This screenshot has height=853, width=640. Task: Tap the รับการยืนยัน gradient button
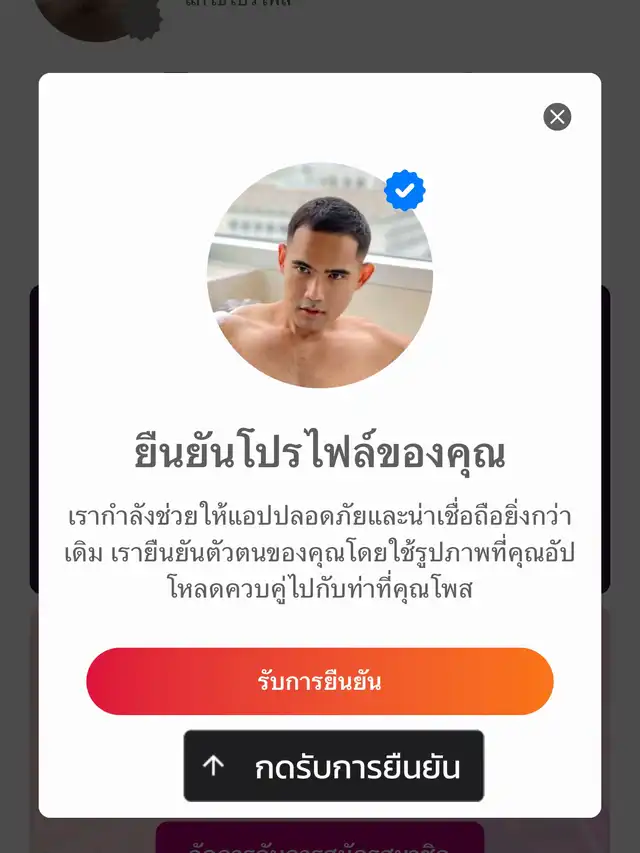pyautogui.click(x=320, y=681)
